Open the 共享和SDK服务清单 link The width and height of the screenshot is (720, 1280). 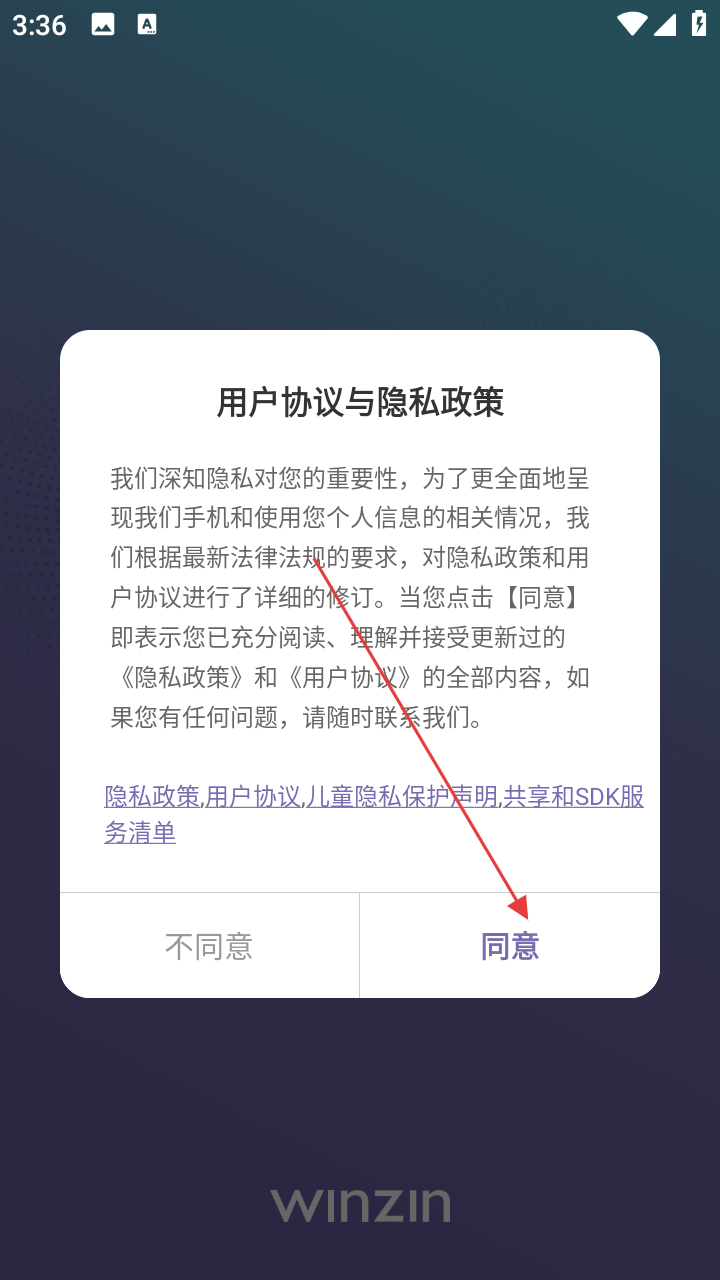point(573,796)
